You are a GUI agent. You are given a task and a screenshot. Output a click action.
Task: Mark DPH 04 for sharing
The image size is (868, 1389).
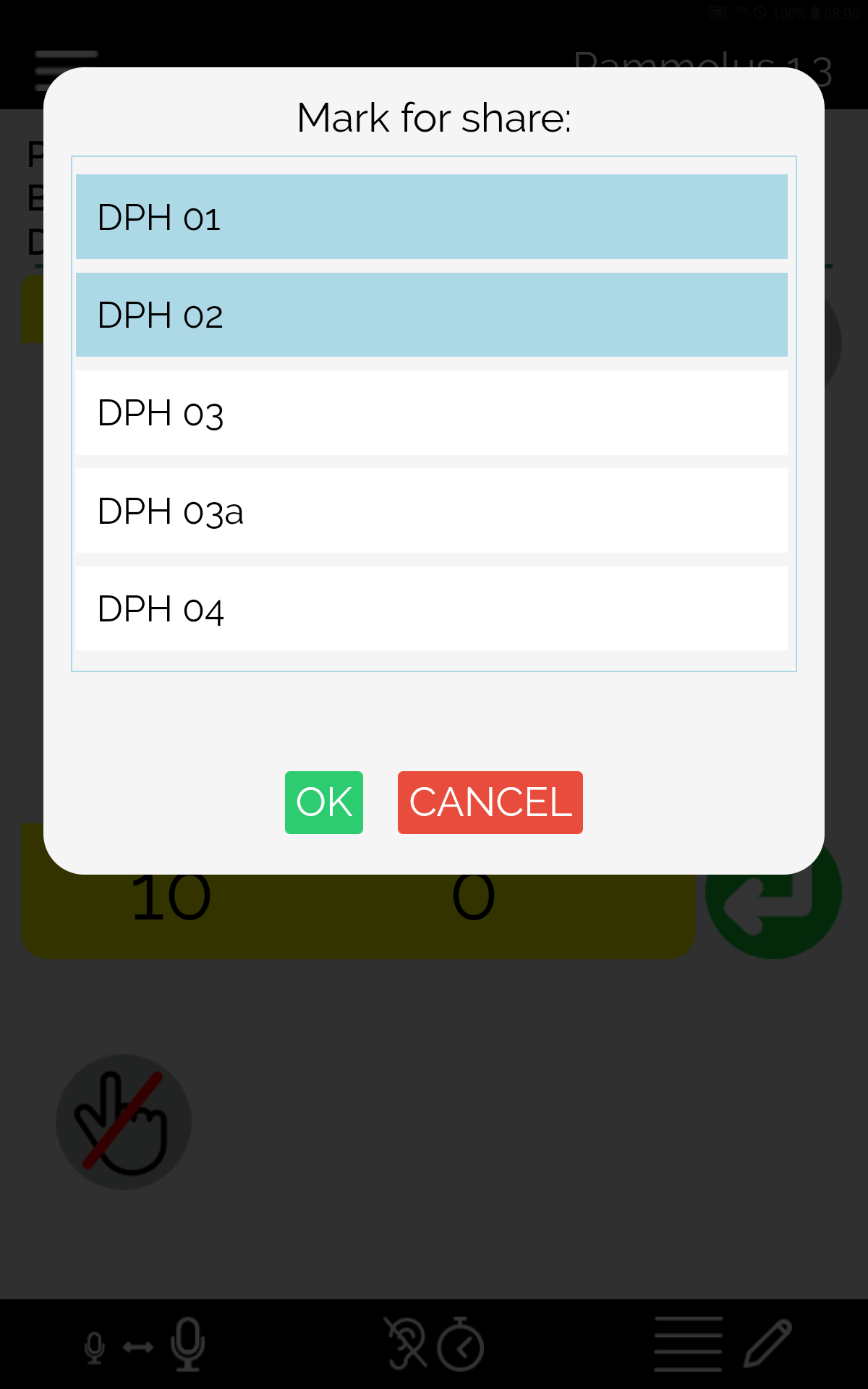432,608
